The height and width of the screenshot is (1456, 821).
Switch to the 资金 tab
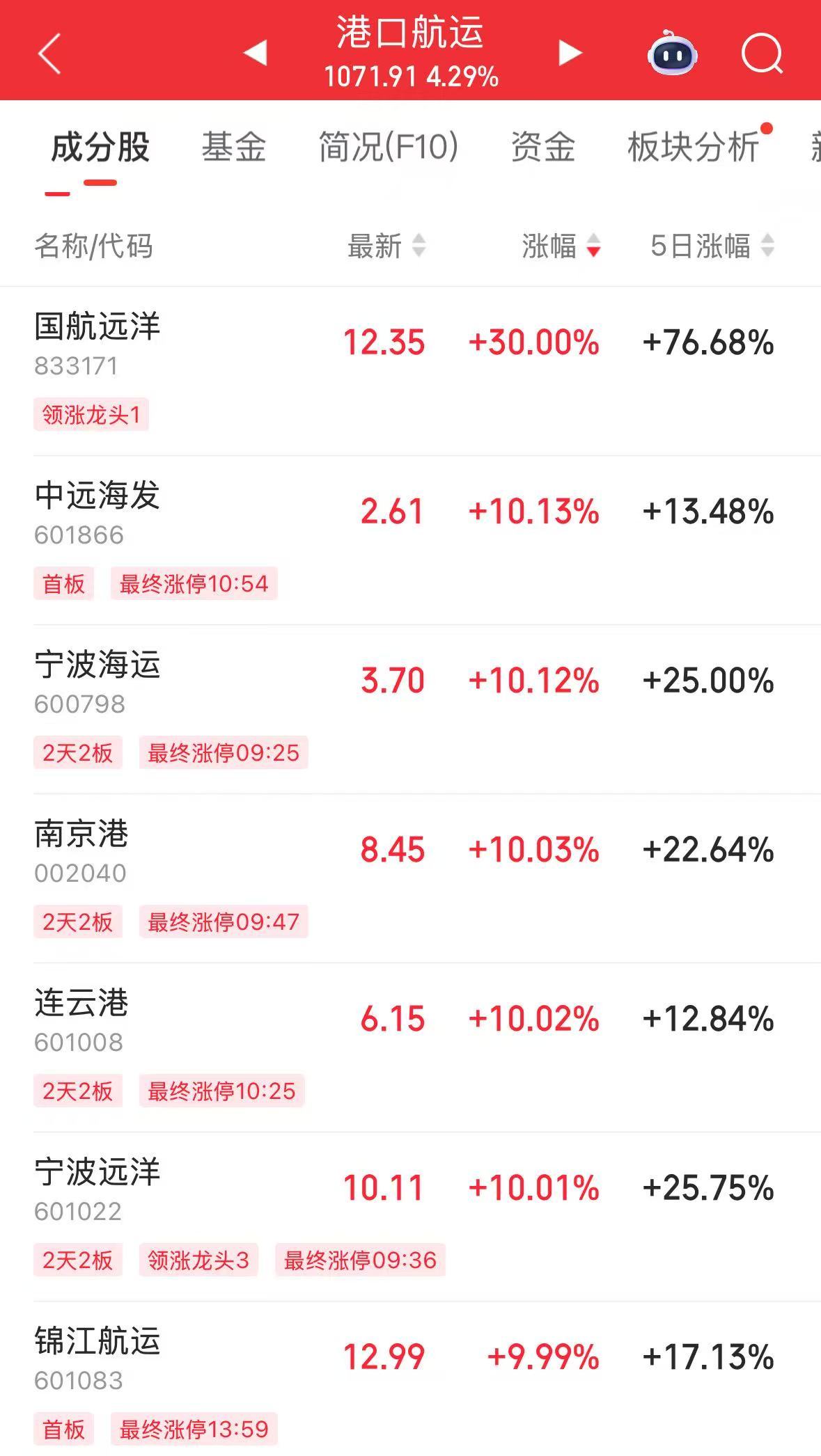[542, 148]
